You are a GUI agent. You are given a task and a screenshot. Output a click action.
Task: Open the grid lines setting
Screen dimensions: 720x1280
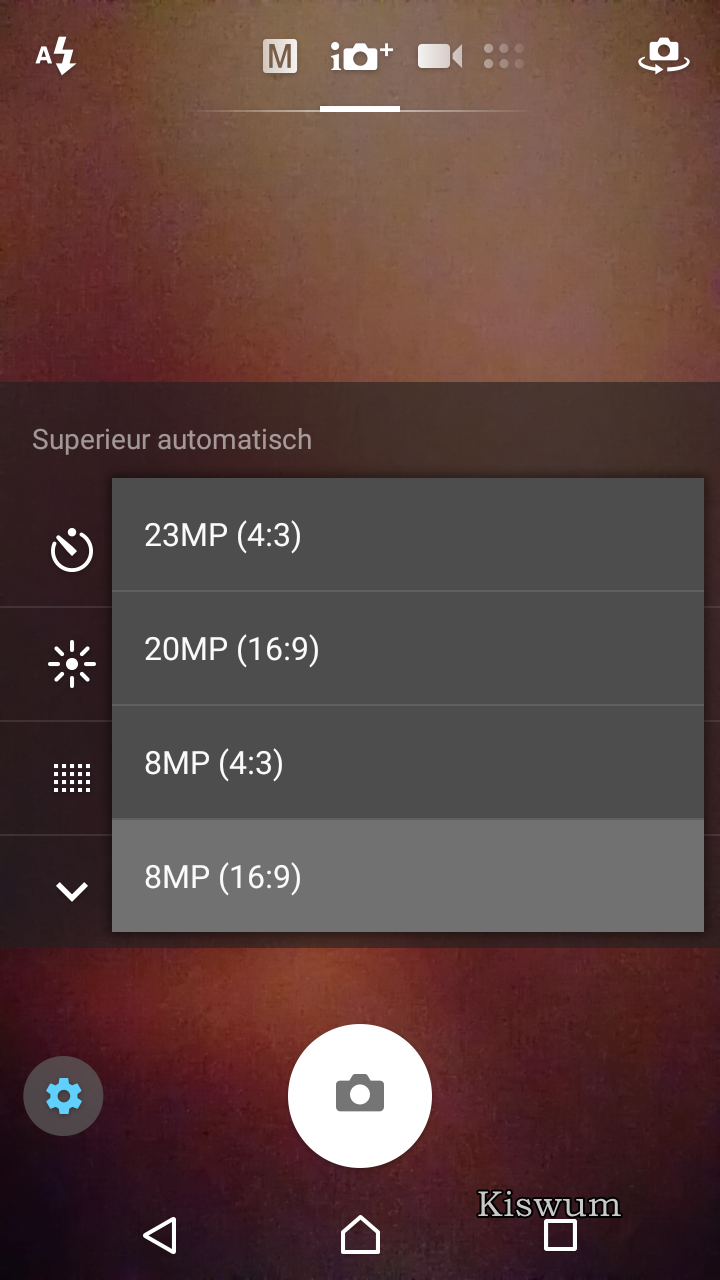point(72,778)
